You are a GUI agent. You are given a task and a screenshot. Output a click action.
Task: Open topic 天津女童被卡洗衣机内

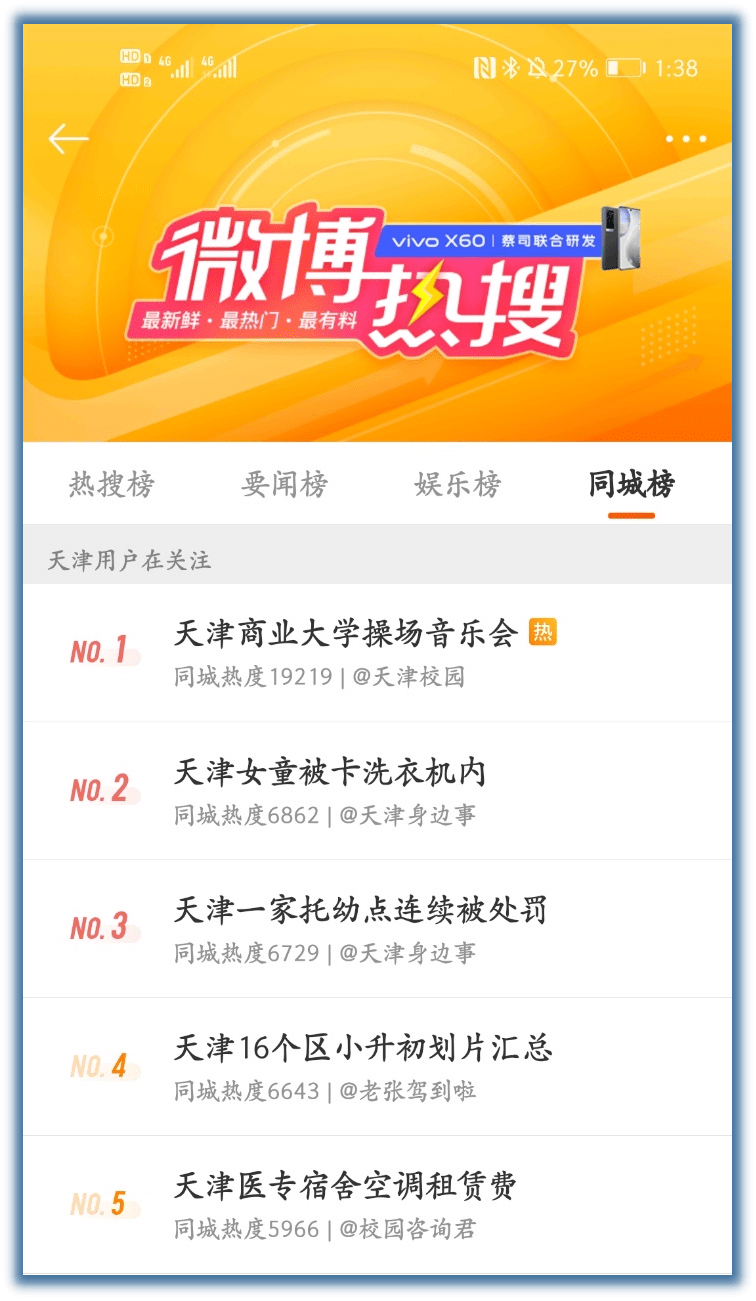click(x=330, y=773)
